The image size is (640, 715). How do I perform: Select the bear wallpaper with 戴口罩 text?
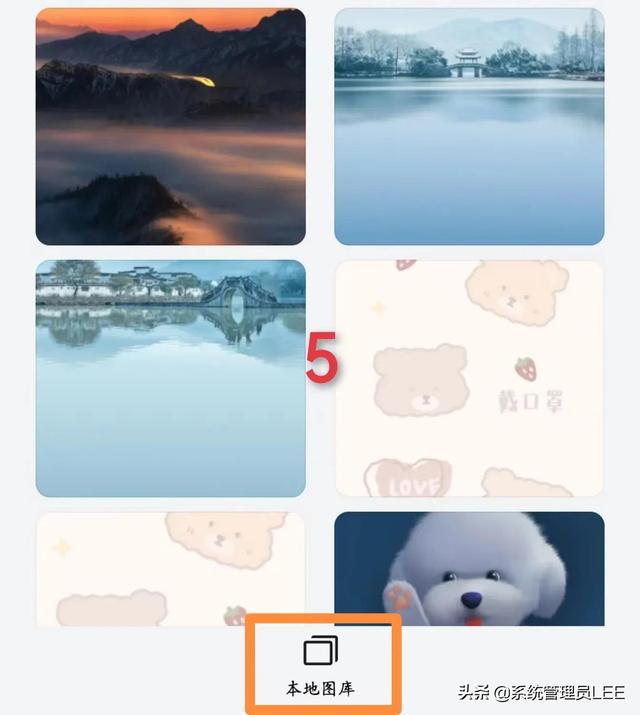pos(469,378)
